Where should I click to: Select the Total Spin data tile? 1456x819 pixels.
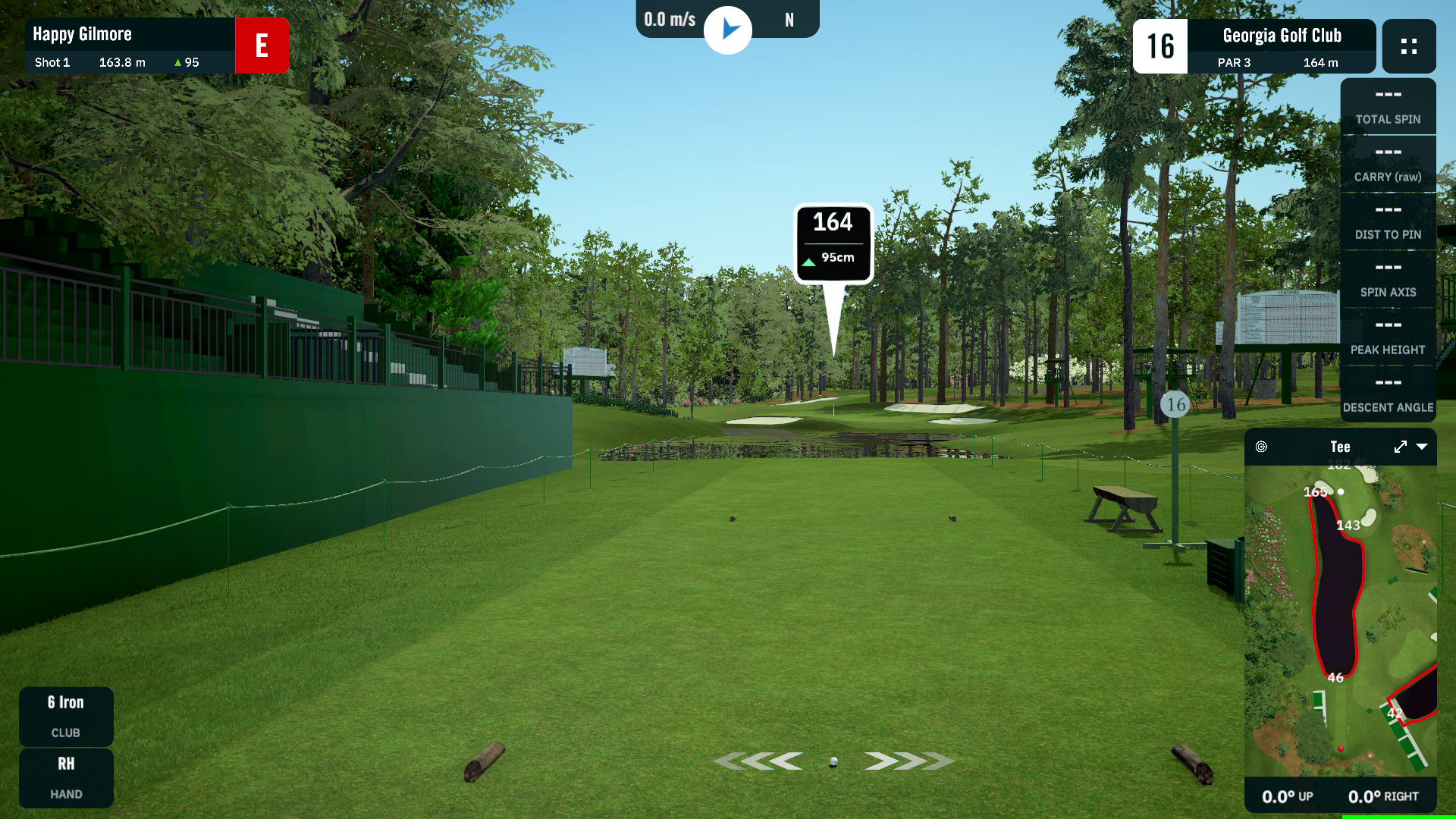[x=1388, y=106]
